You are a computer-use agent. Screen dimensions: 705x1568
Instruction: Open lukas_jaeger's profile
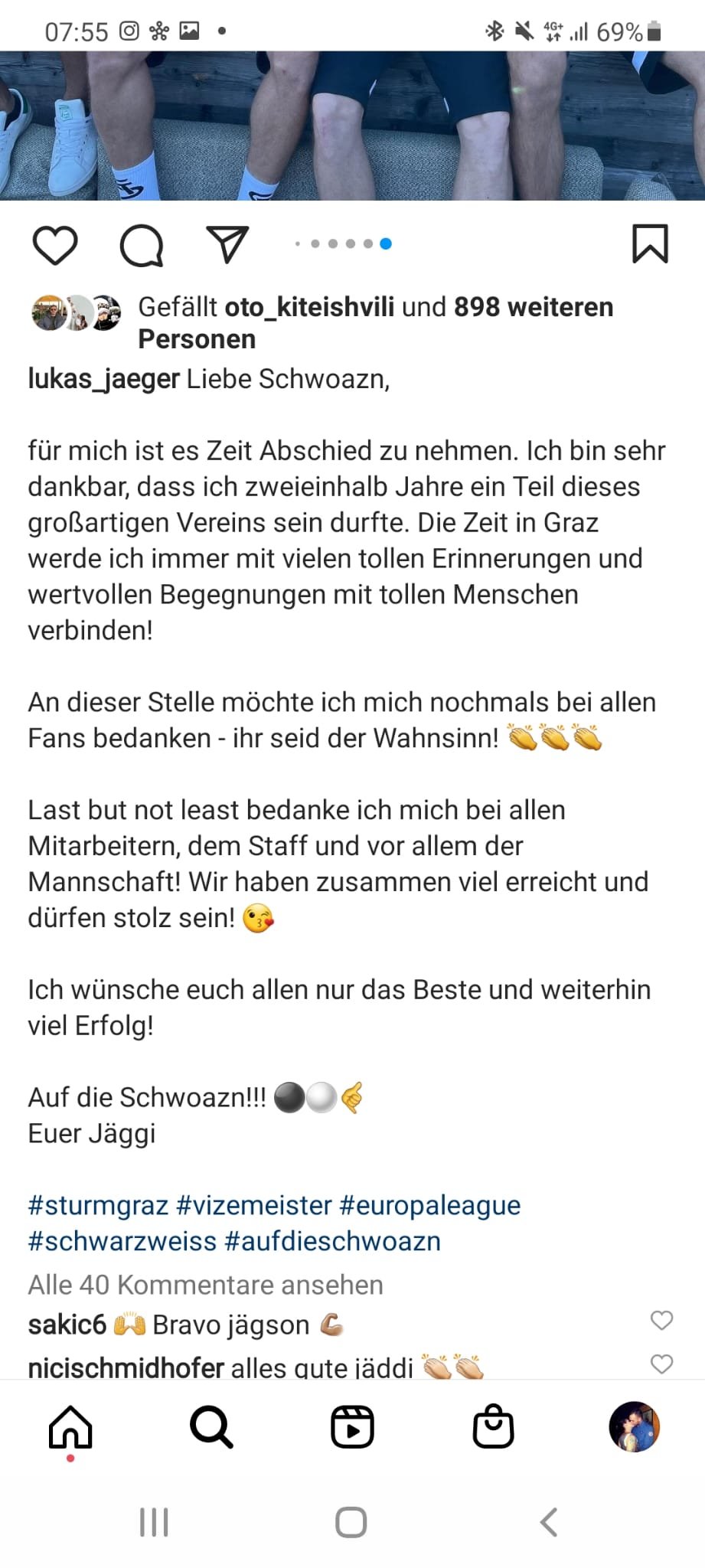[x=103, y=379]
